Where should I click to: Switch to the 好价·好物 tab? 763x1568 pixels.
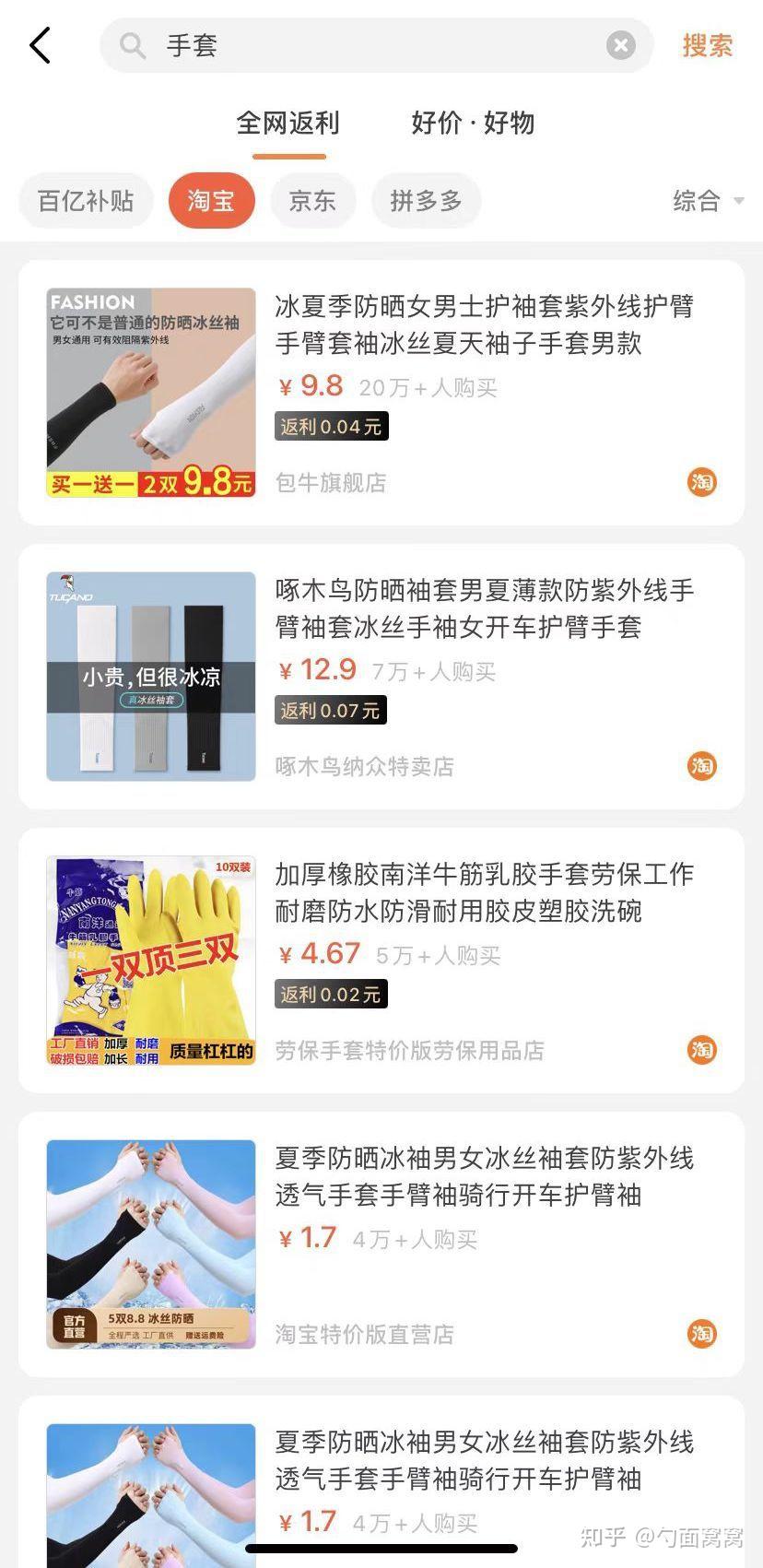(x=473, y=124)
